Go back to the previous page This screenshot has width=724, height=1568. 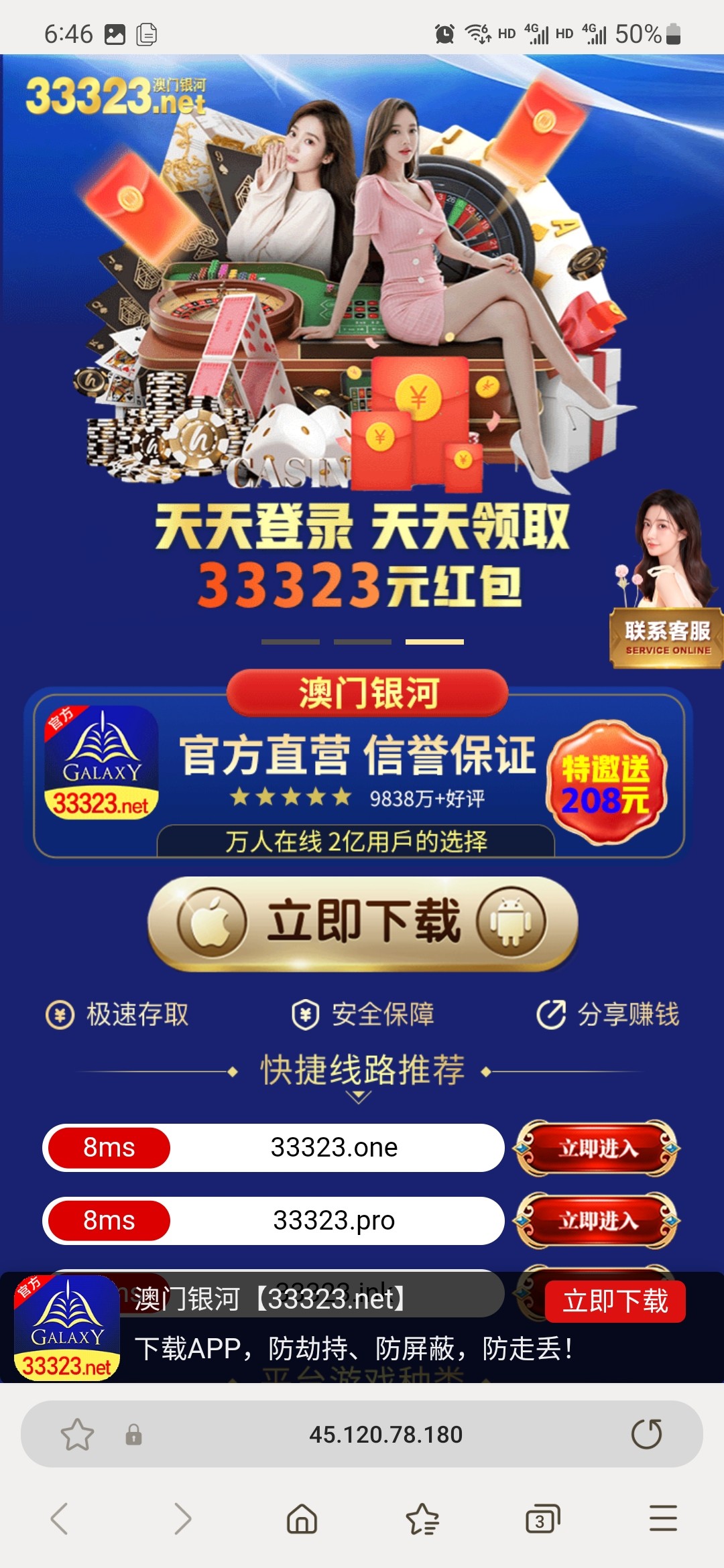[x=60, y=1518]
